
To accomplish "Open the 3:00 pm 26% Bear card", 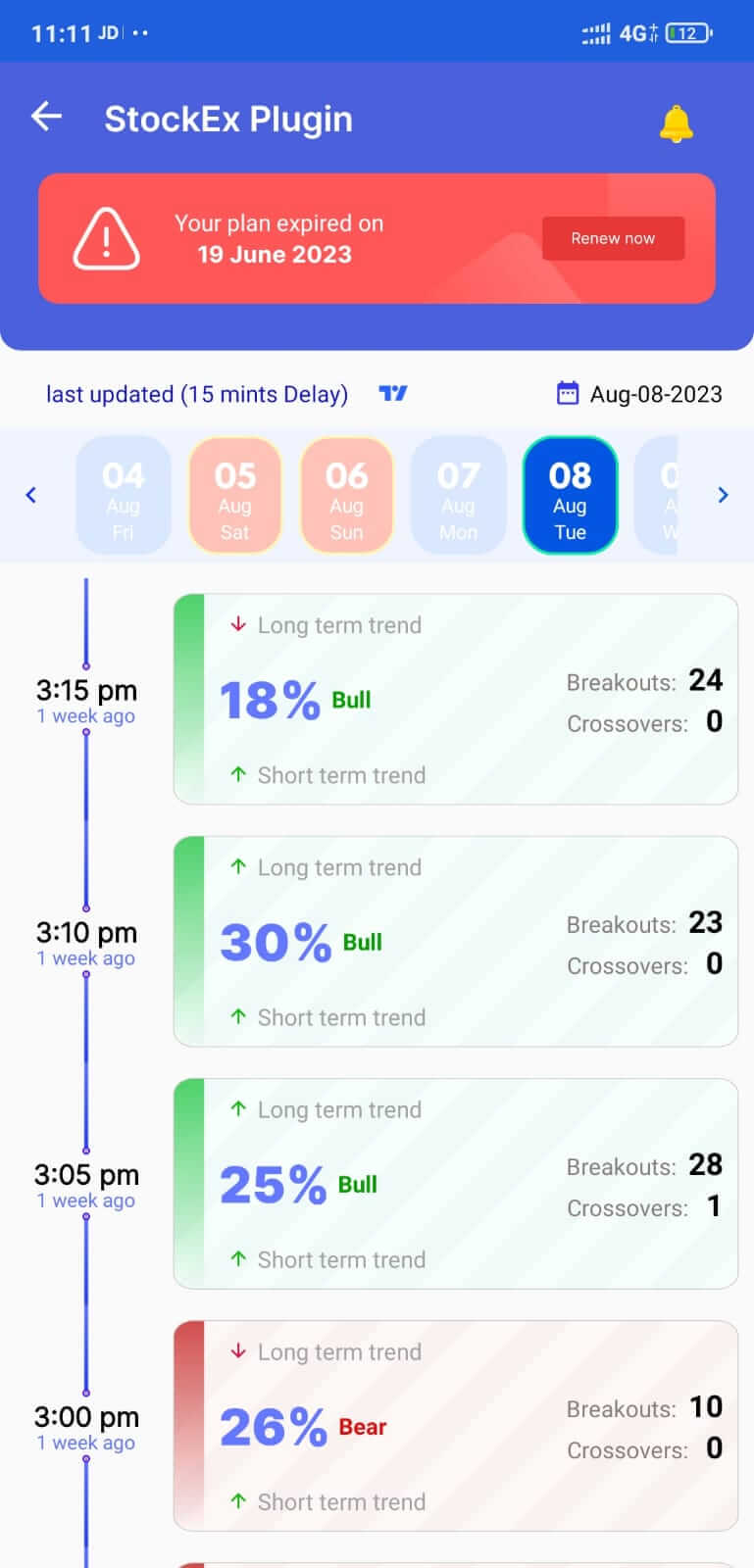I will click(456, 1426).
